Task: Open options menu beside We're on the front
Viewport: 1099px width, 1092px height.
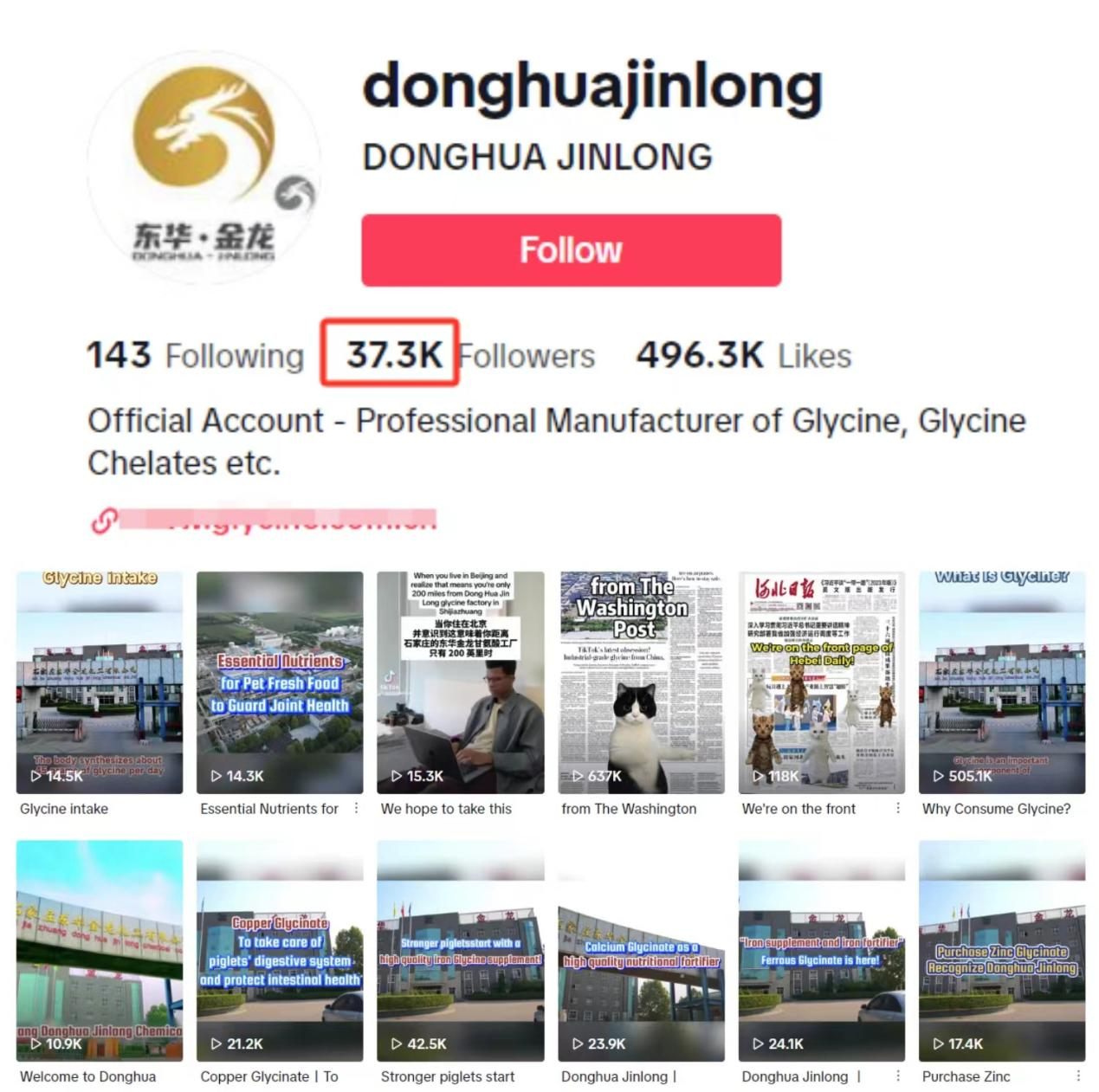Action: click(x=897, y=808)
